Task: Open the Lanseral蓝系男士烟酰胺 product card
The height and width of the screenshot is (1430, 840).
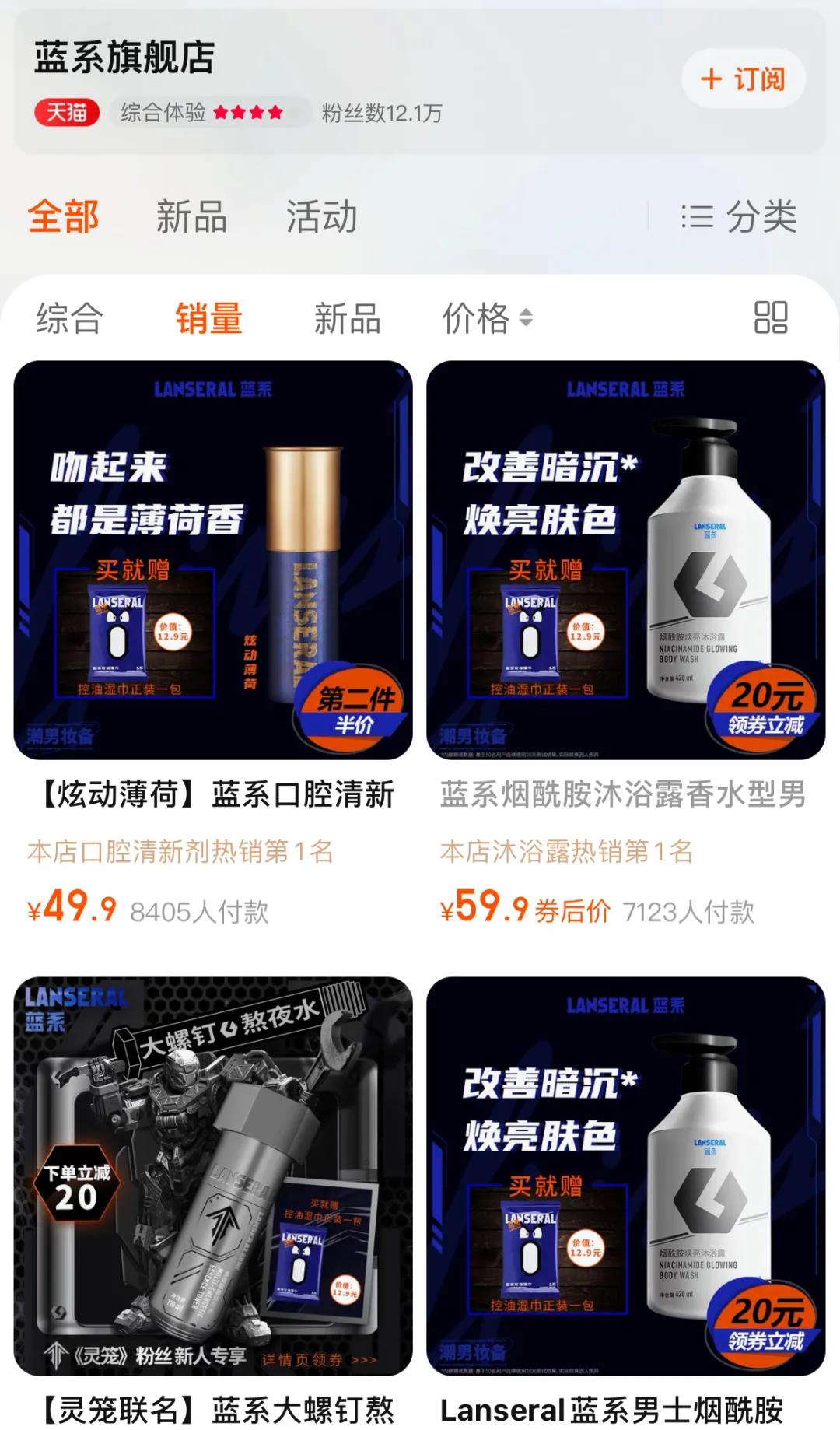Action: tap(625, 1176)
